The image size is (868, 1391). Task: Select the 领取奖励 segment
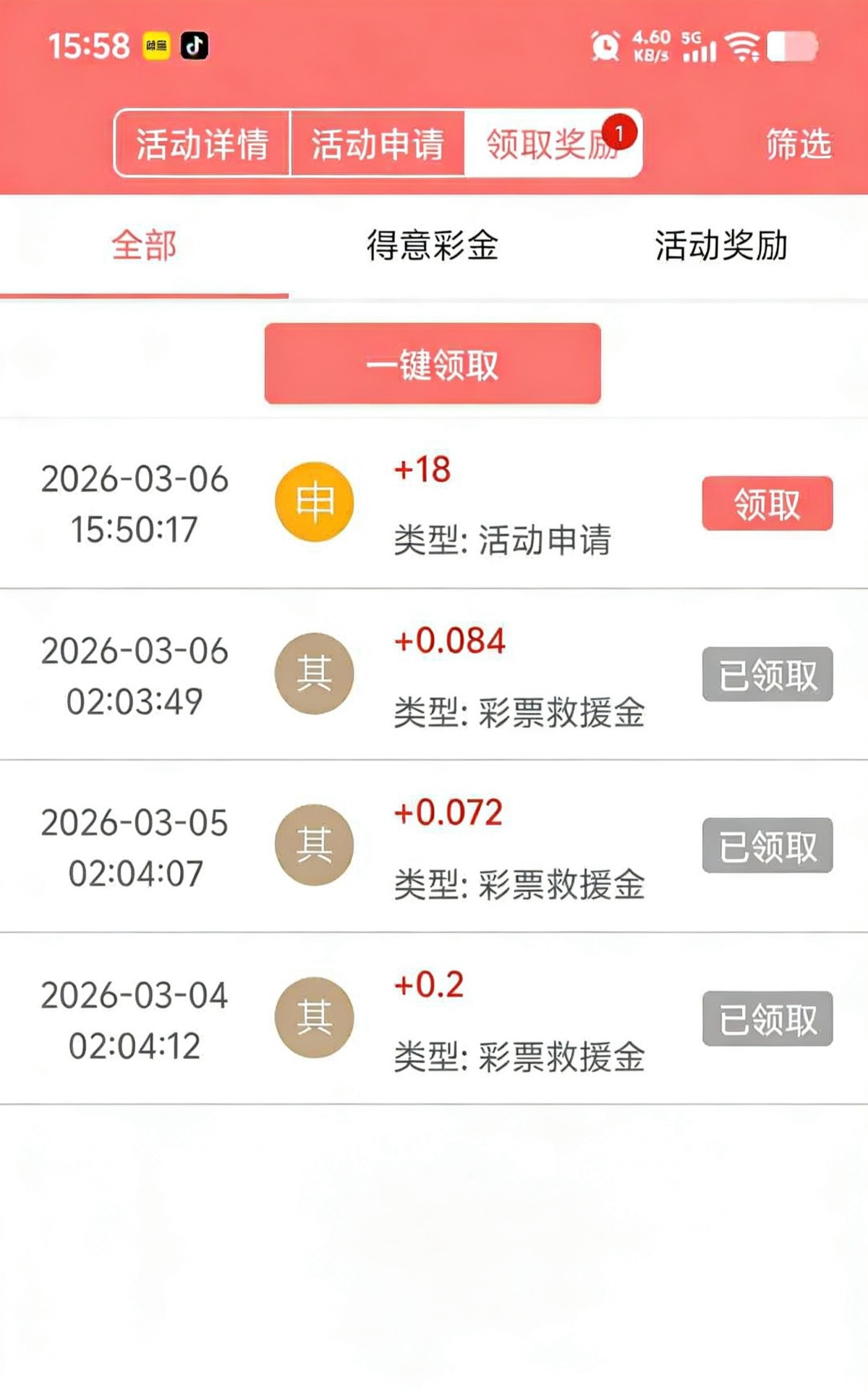551,143
